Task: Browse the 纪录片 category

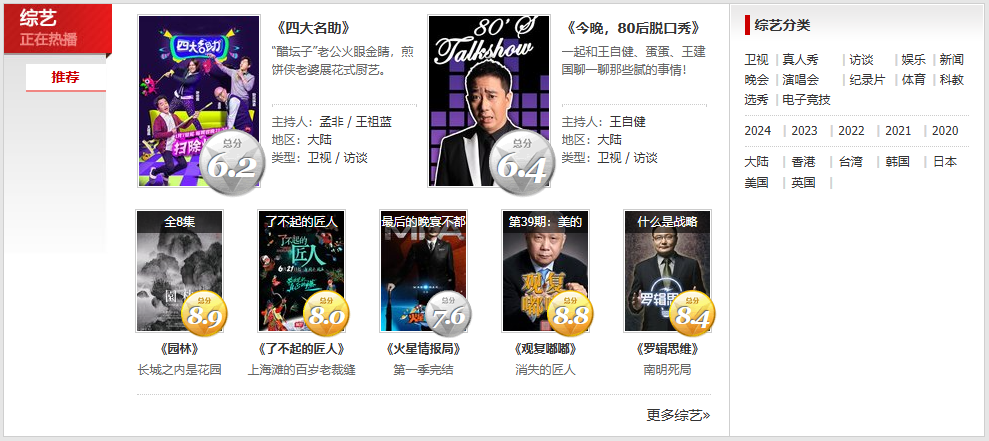Action: point(867,80)
